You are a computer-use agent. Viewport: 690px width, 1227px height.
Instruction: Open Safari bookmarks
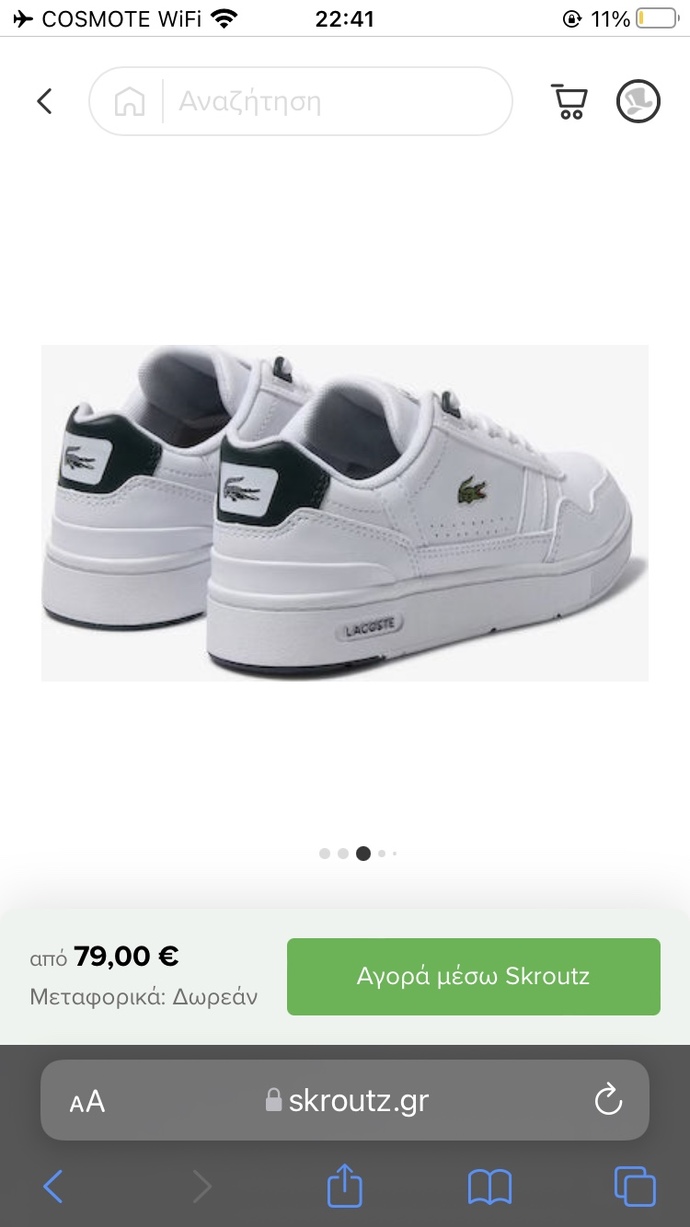point(490,1187)
